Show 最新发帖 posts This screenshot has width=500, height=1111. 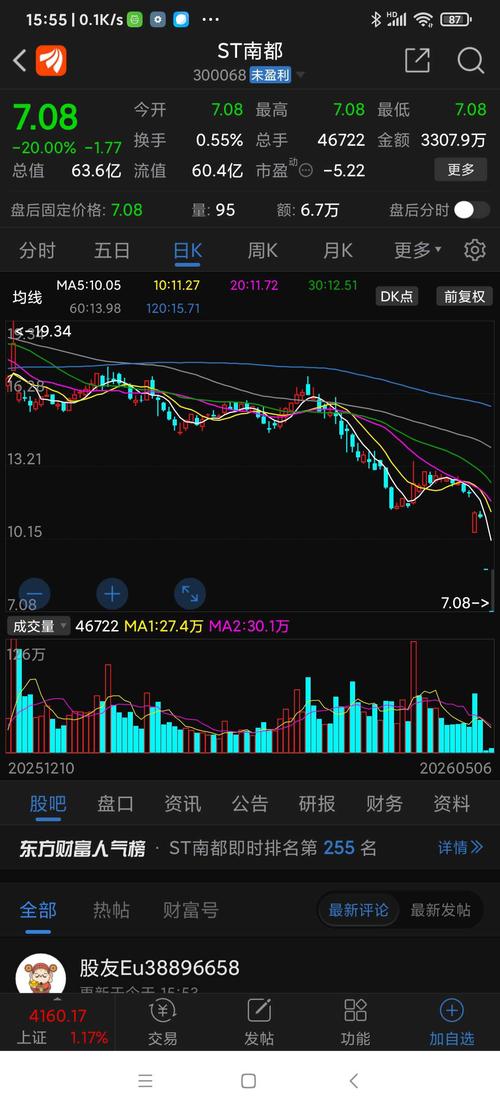coord(440,910)
